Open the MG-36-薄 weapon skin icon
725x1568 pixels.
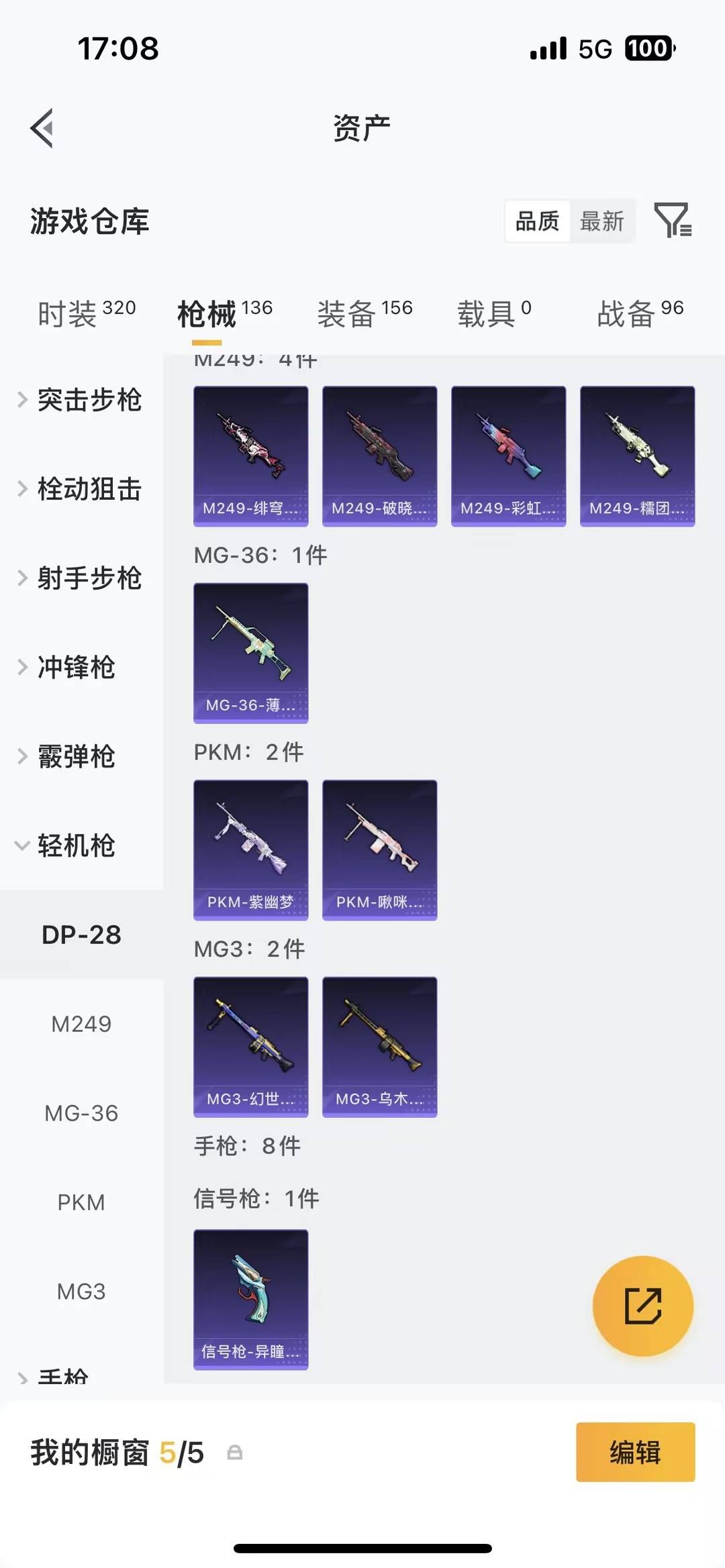tap(250, 652)
